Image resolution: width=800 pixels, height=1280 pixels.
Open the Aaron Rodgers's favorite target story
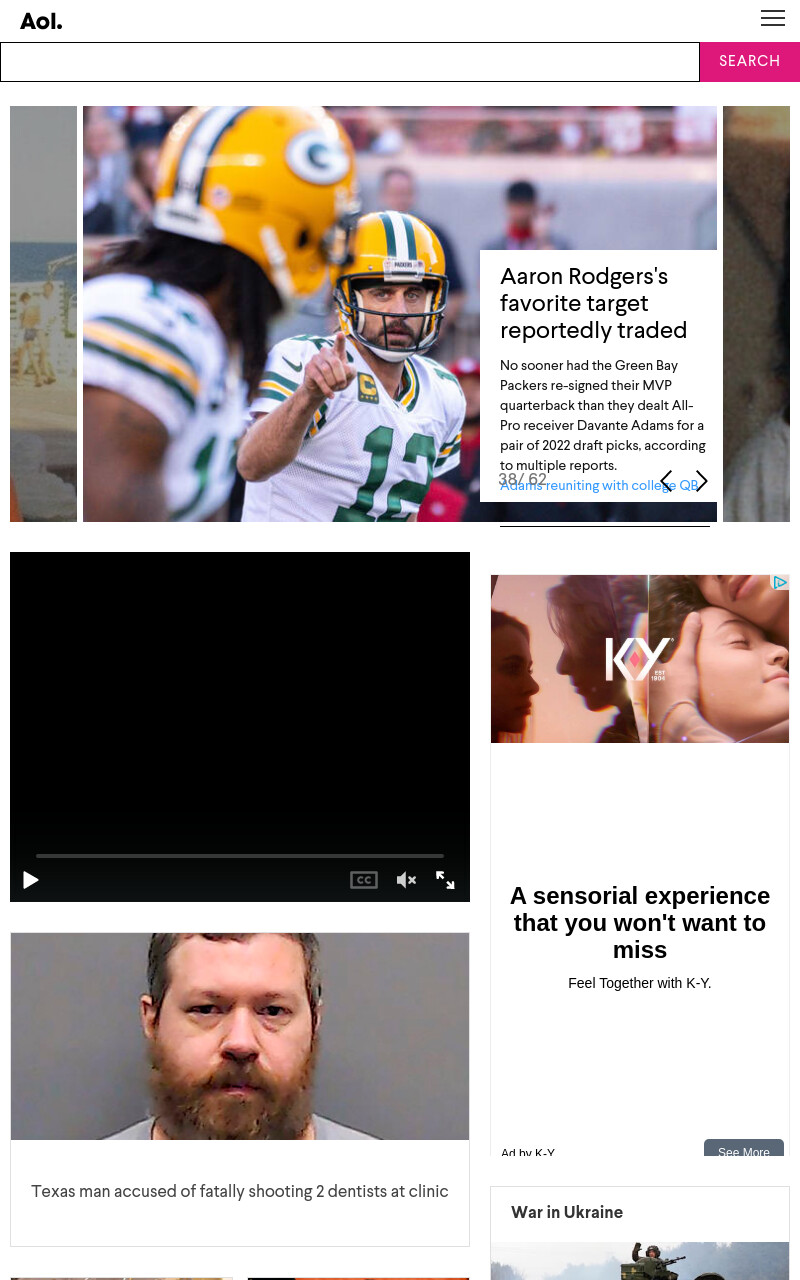click(x=594, y=303)
